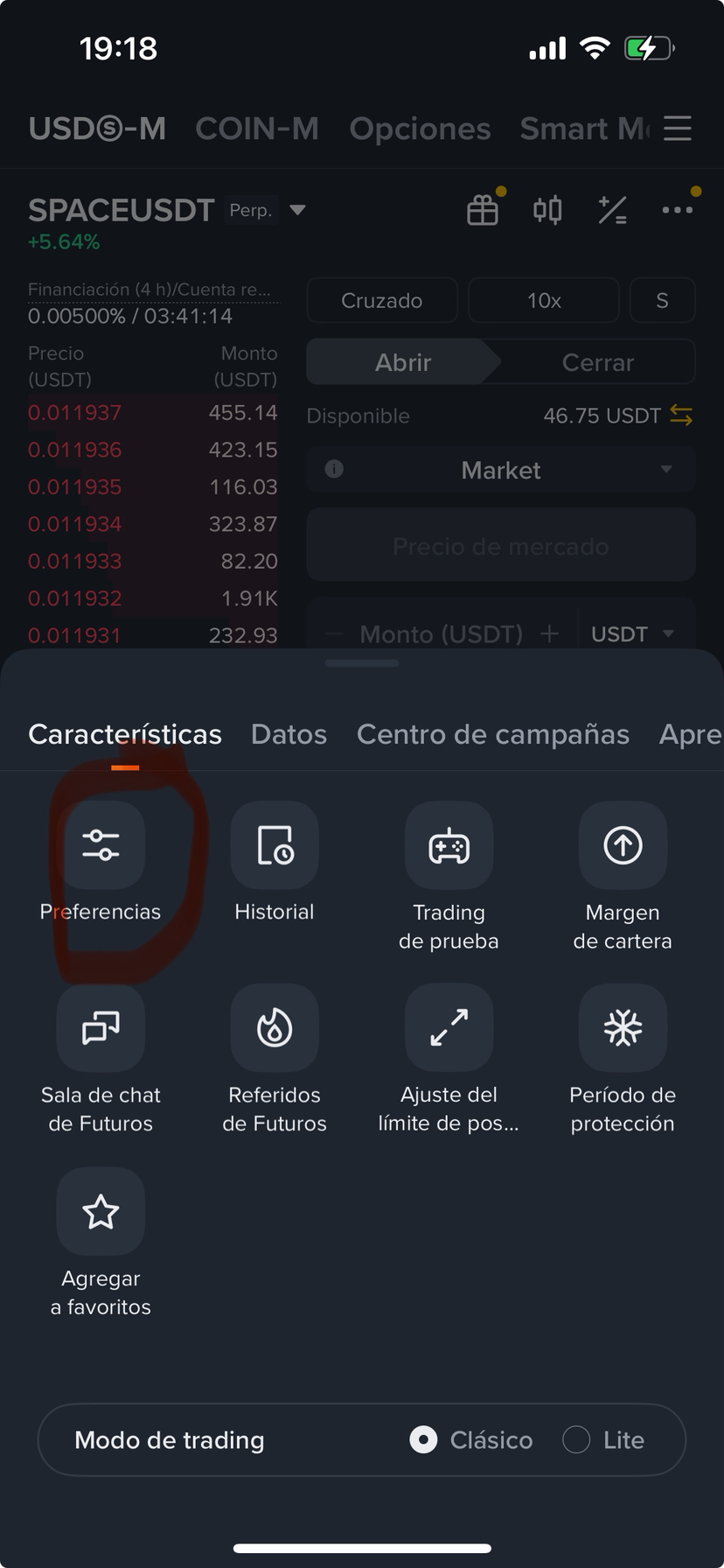Switch to the Datos tab
The image size is (724, 1568).
coord(289,734)
